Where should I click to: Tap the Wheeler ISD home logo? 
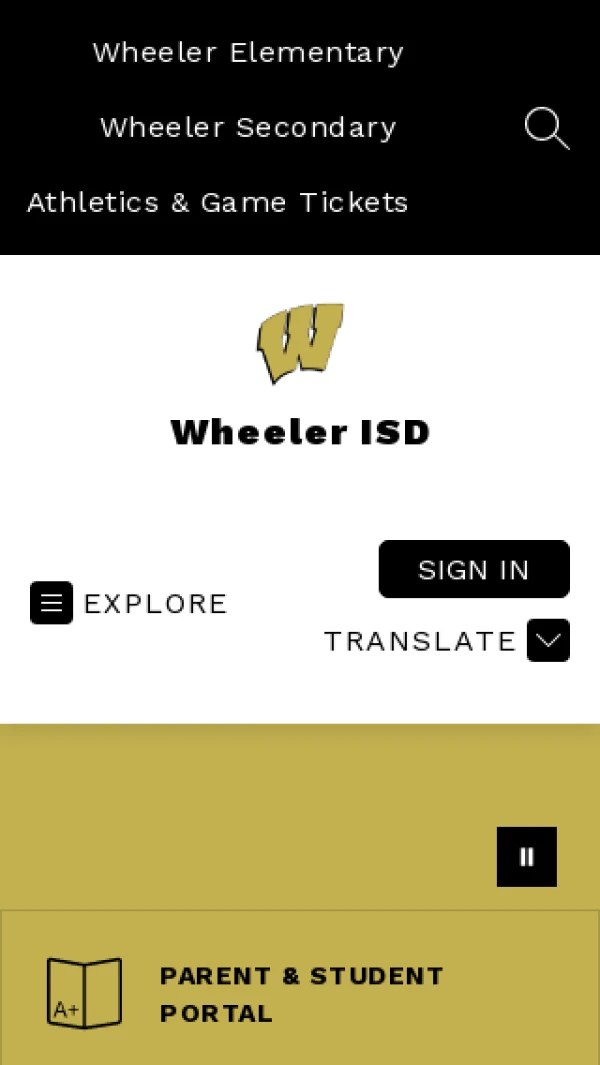point(300,343)
